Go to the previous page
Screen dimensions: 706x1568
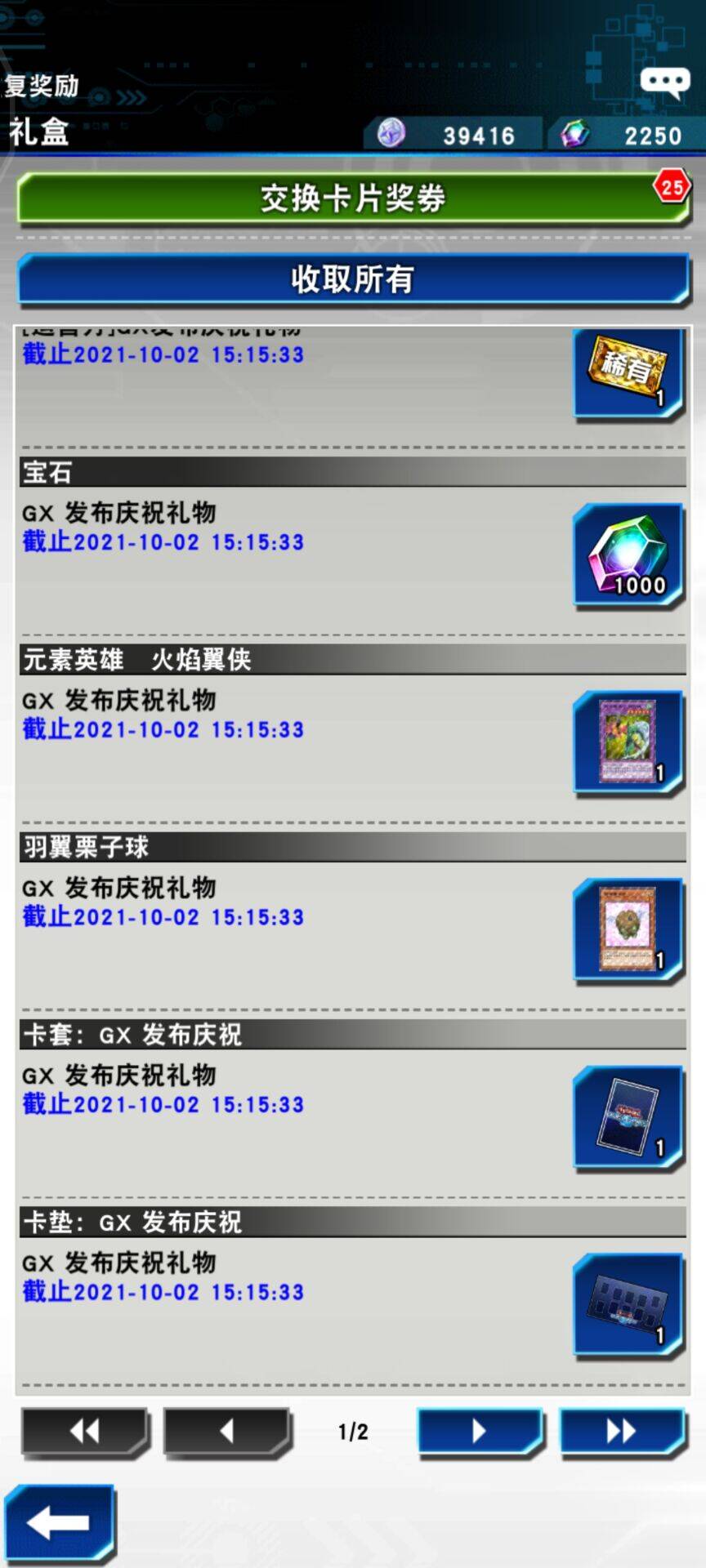point(227,1431)
